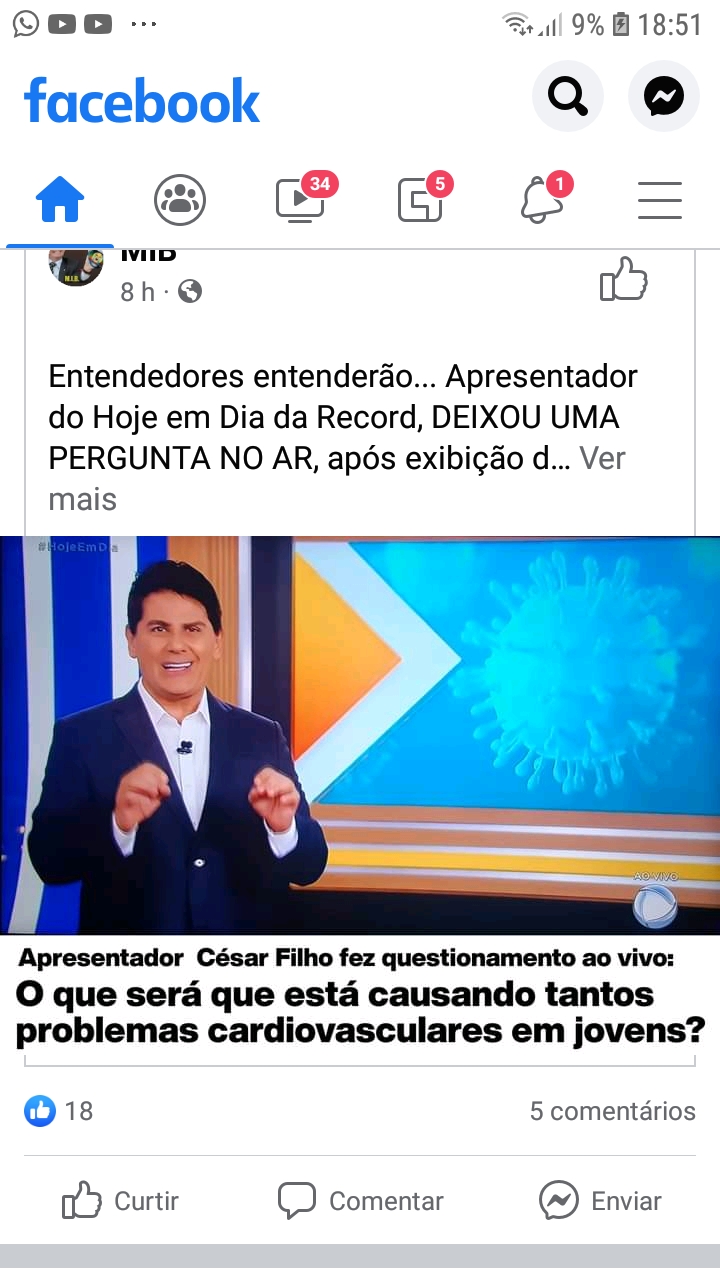Switch to the Home feed tab
Viewport: 720px width, 1280px height.
(x=60, y=200)
